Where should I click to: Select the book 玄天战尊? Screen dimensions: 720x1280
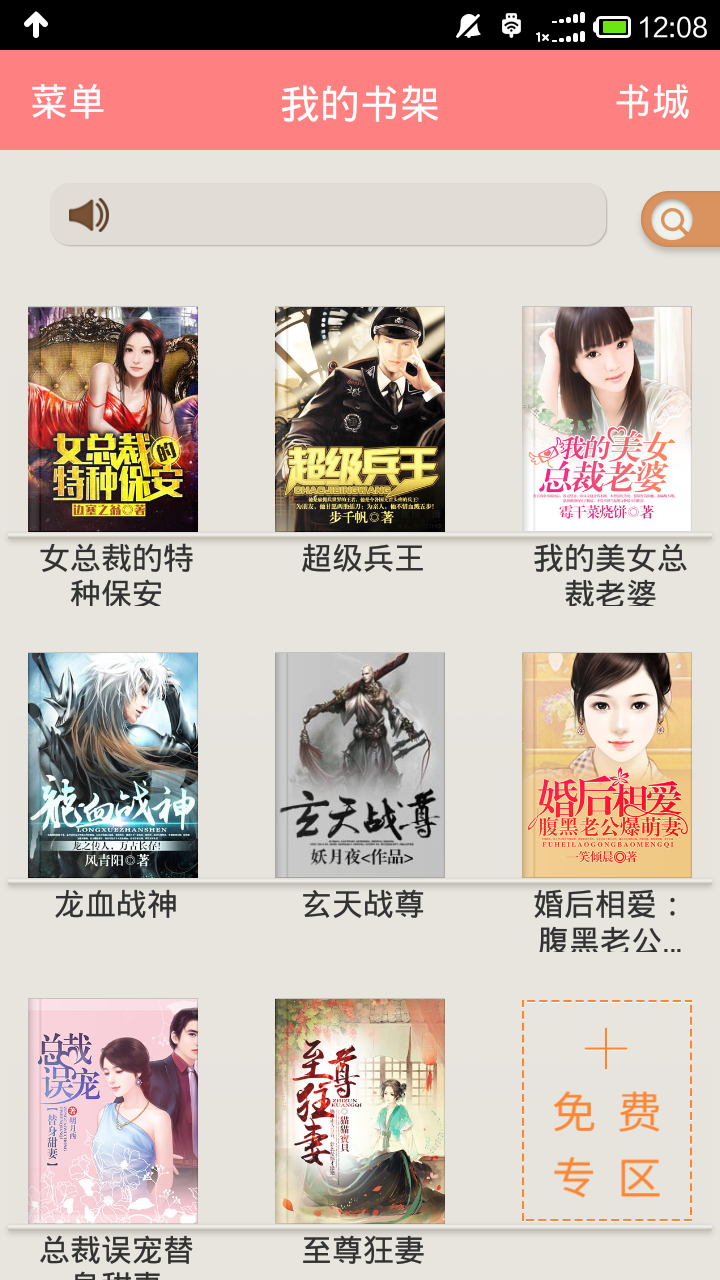click(x=360, y=765)
